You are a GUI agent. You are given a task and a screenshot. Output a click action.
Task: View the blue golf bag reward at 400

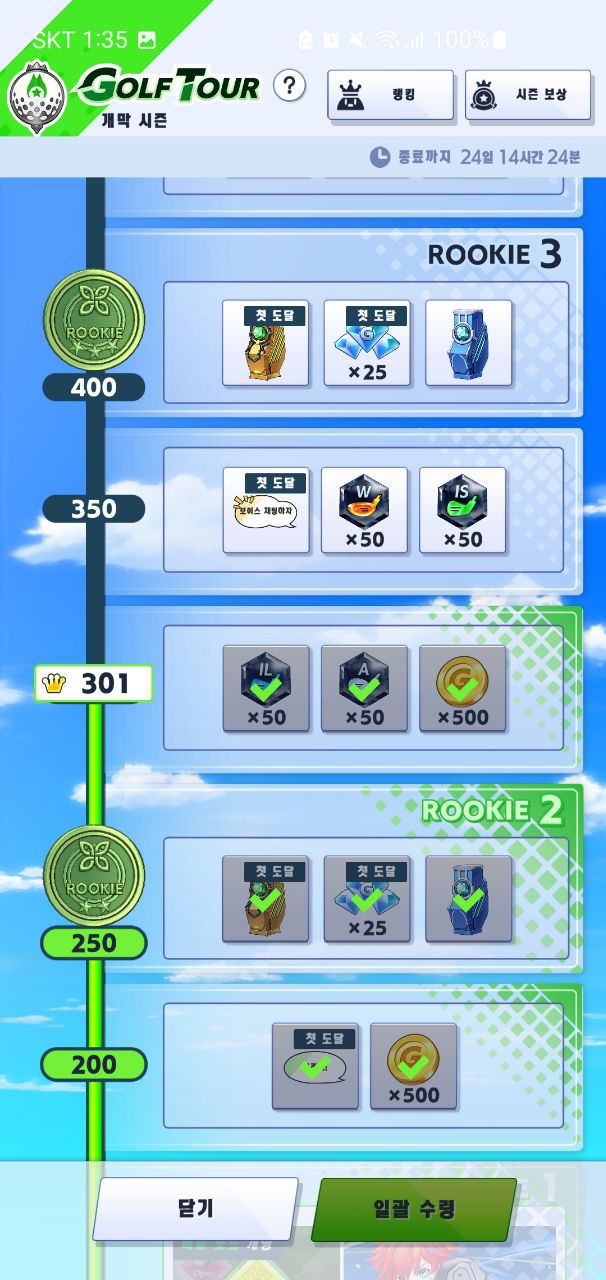tap(469, 344)
